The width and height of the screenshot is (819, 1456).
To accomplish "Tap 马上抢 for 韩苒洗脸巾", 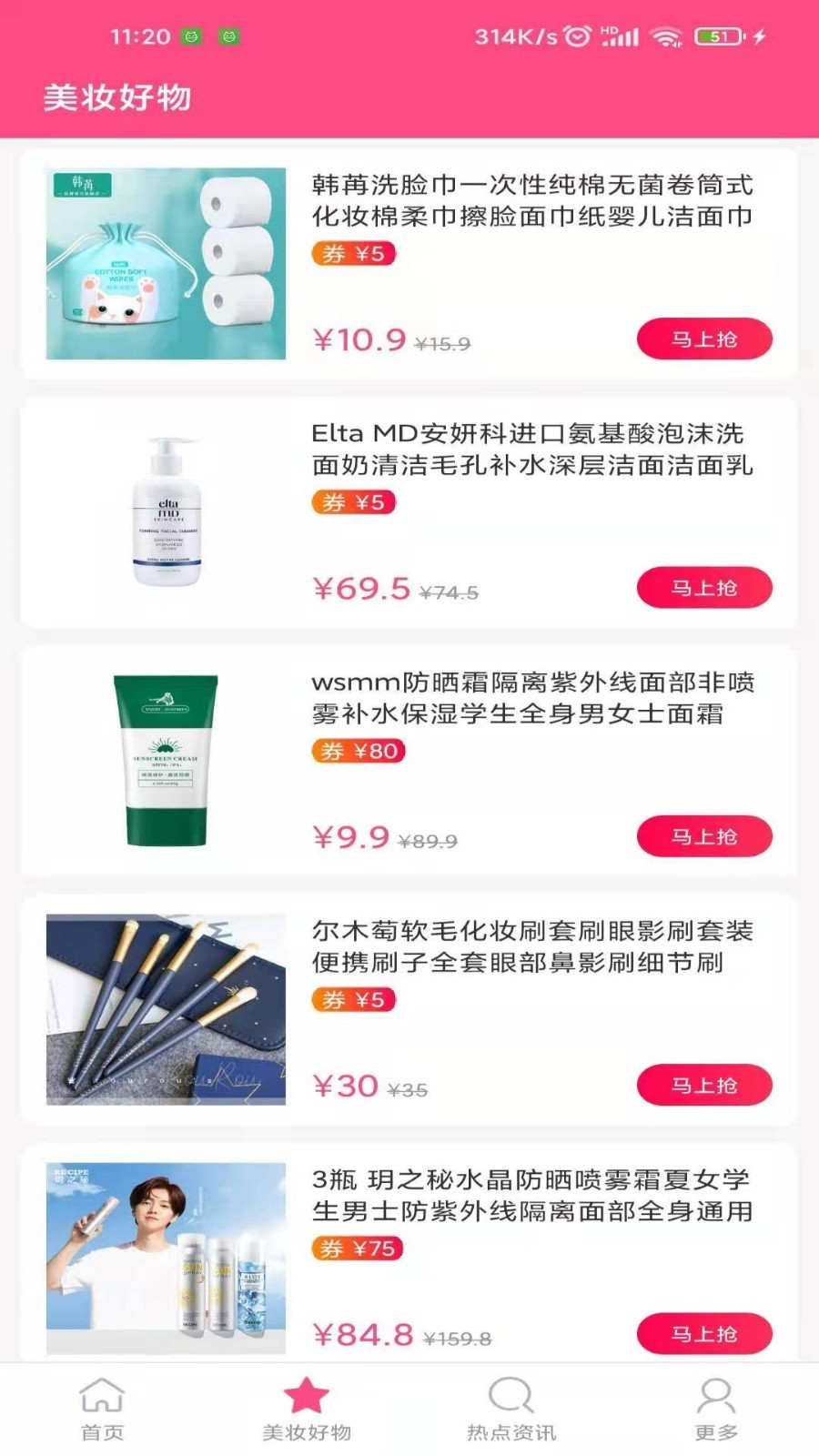I will pos(704,339).
